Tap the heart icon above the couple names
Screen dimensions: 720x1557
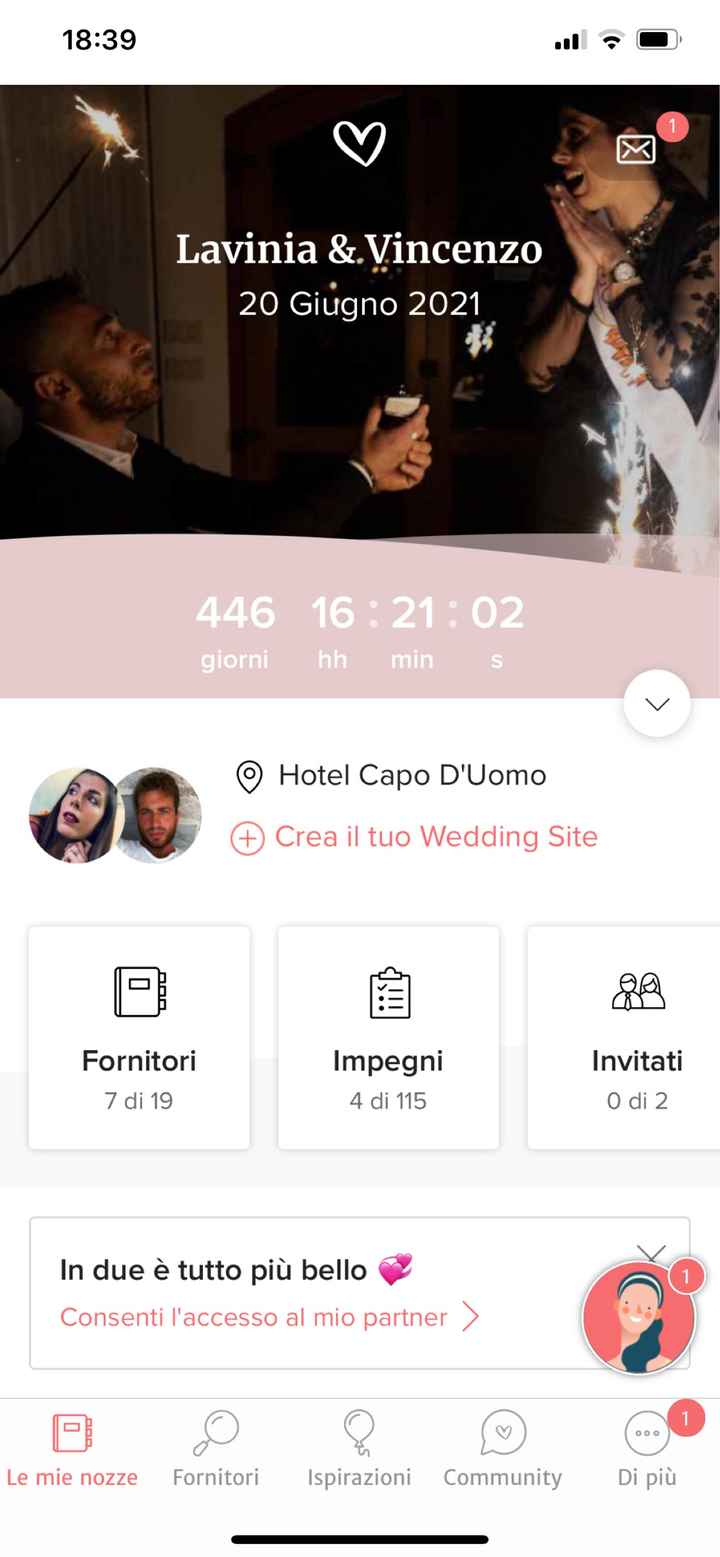(x=360, y=143)
